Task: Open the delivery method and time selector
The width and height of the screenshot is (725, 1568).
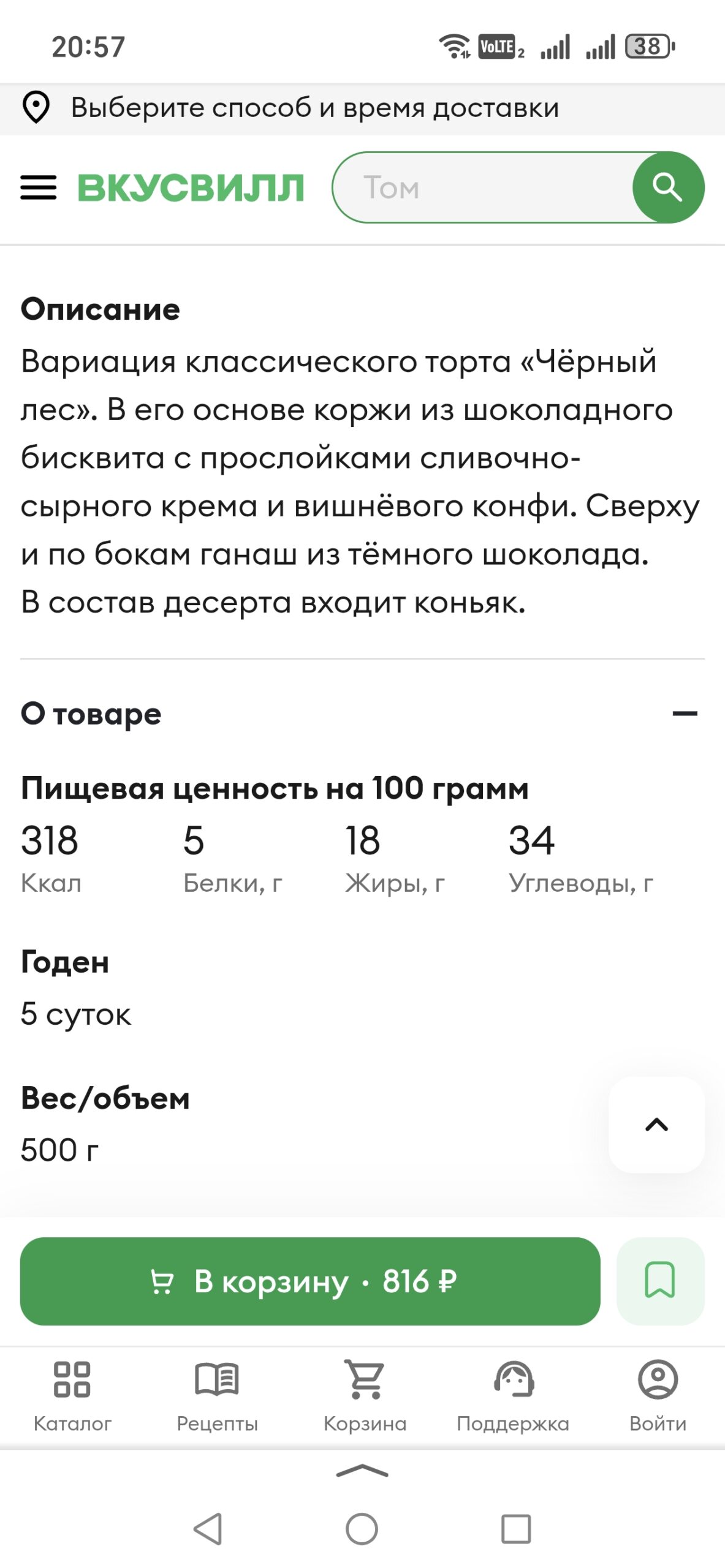Action: tap(362, 108)
